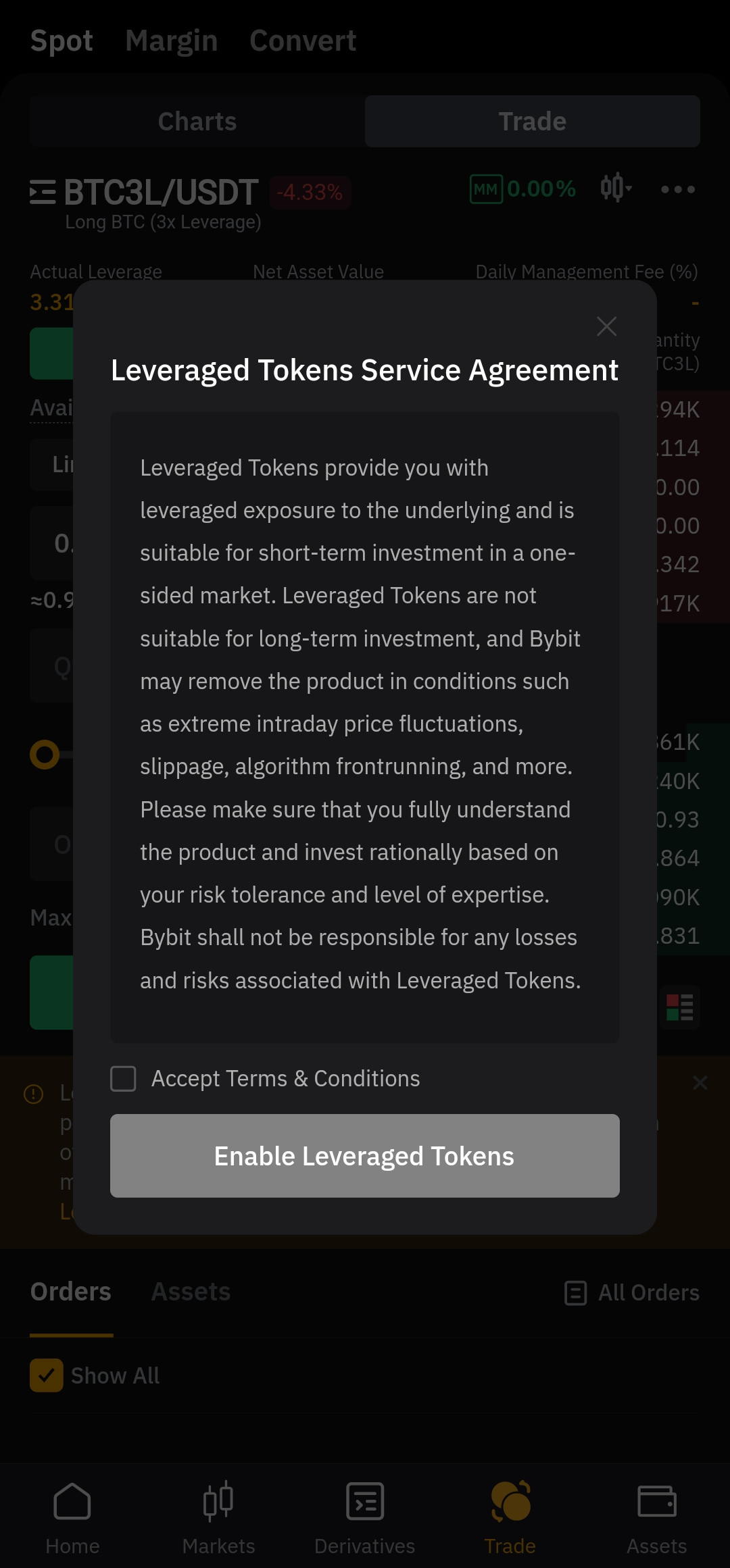Tap the Enable Leveraged Tokens button
The height and width of the screenshot is (1568, 730).
click(x=365, y=1156)
